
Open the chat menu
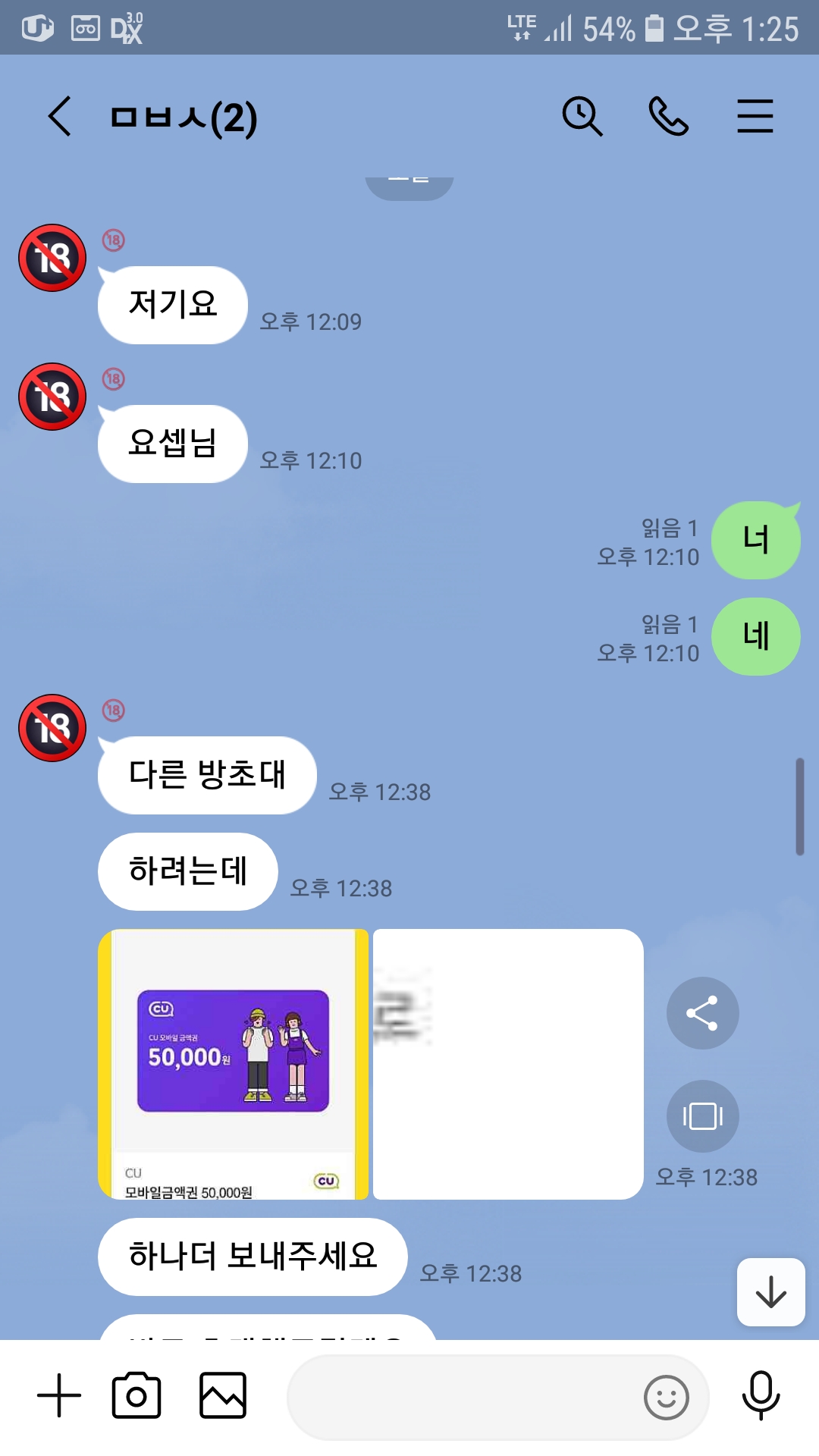(x=755, y=117)
